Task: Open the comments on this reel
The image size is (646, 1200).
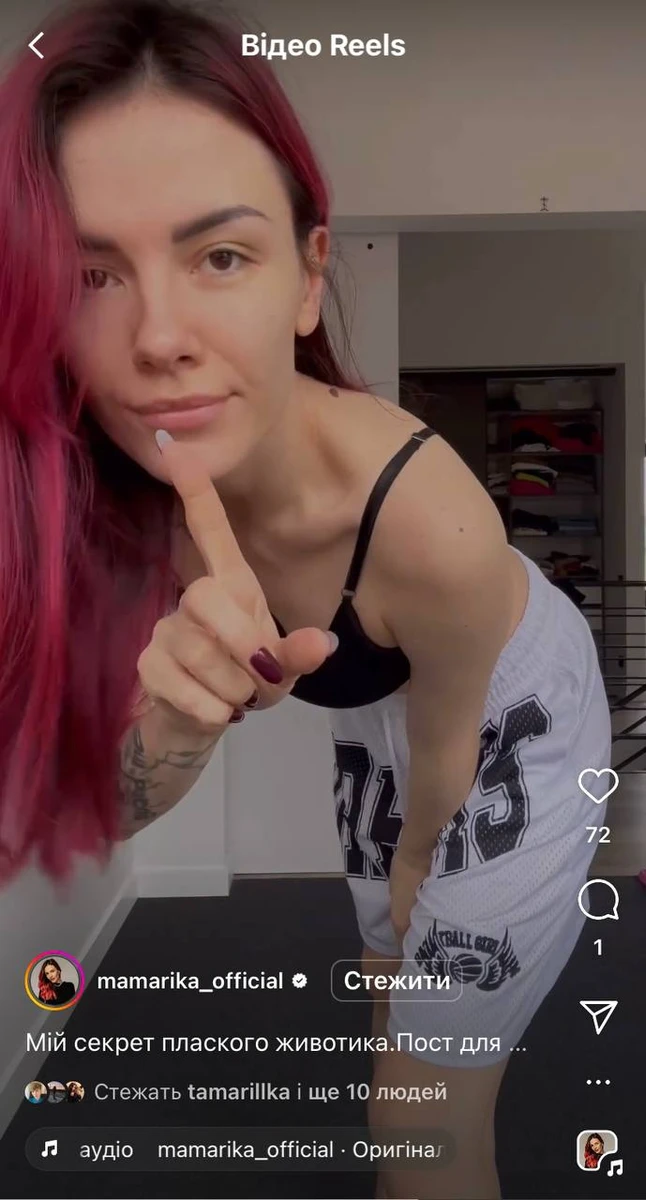Action: (598, 900)
